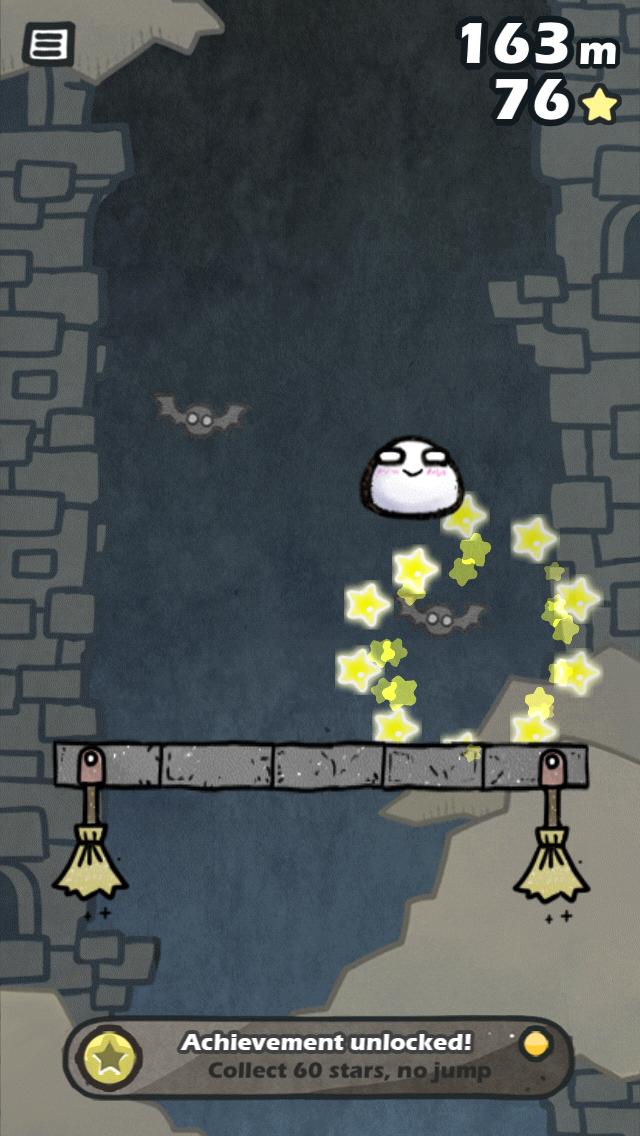Open the pause menu icon
Image resolution: width=640 pixels, height=1136 pixels.
pos(48,44)
